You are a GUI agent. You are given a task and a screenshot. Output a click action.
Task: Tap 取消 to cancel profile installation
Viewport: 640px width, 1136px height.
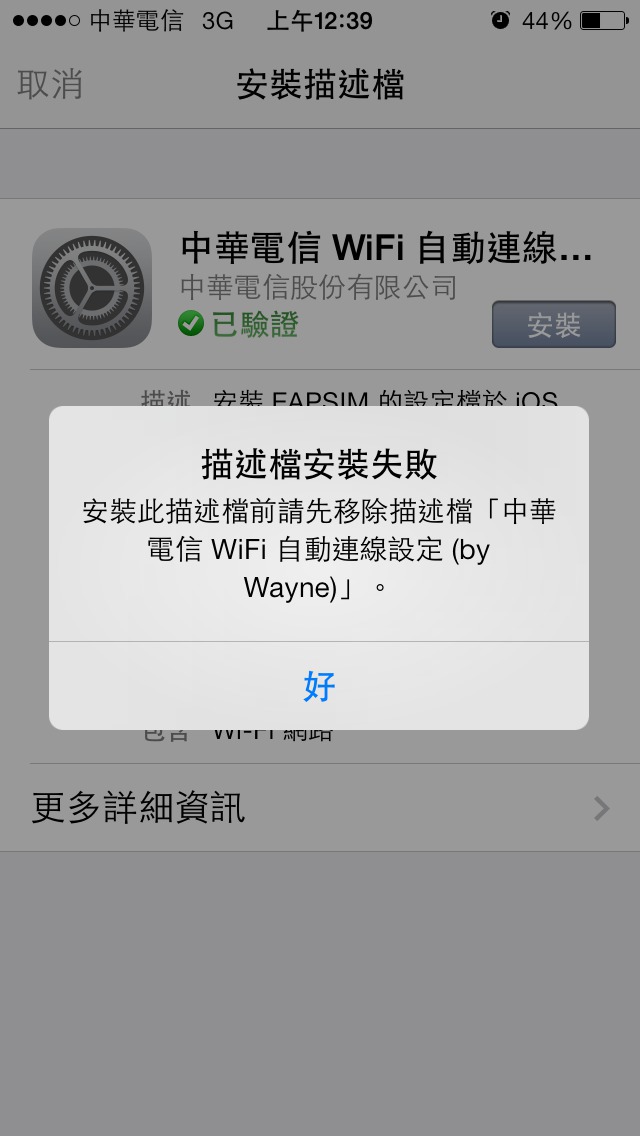click(x=50, y=84)
